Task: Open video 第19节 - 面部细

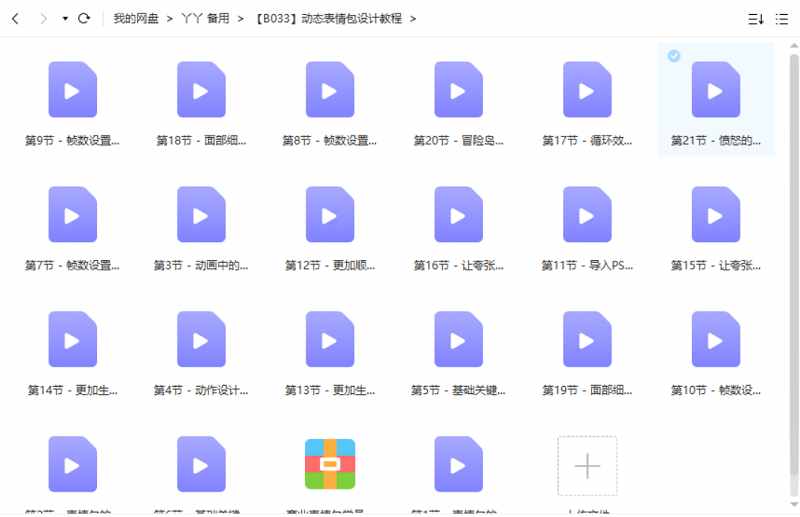Action: pos(587,340)
